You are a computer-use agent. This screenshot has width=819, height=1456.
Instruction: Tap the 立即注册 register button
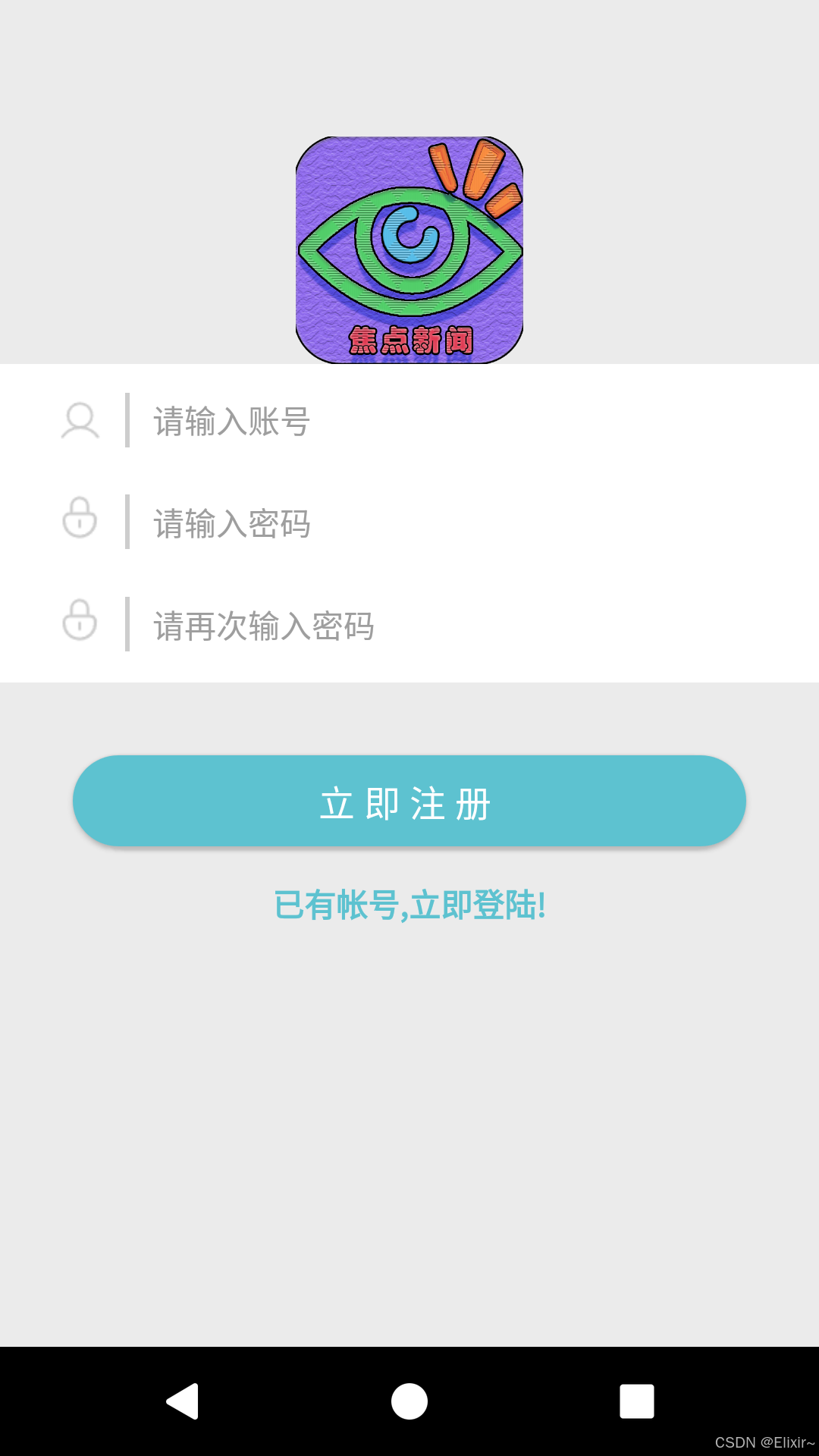click(409, 801)
